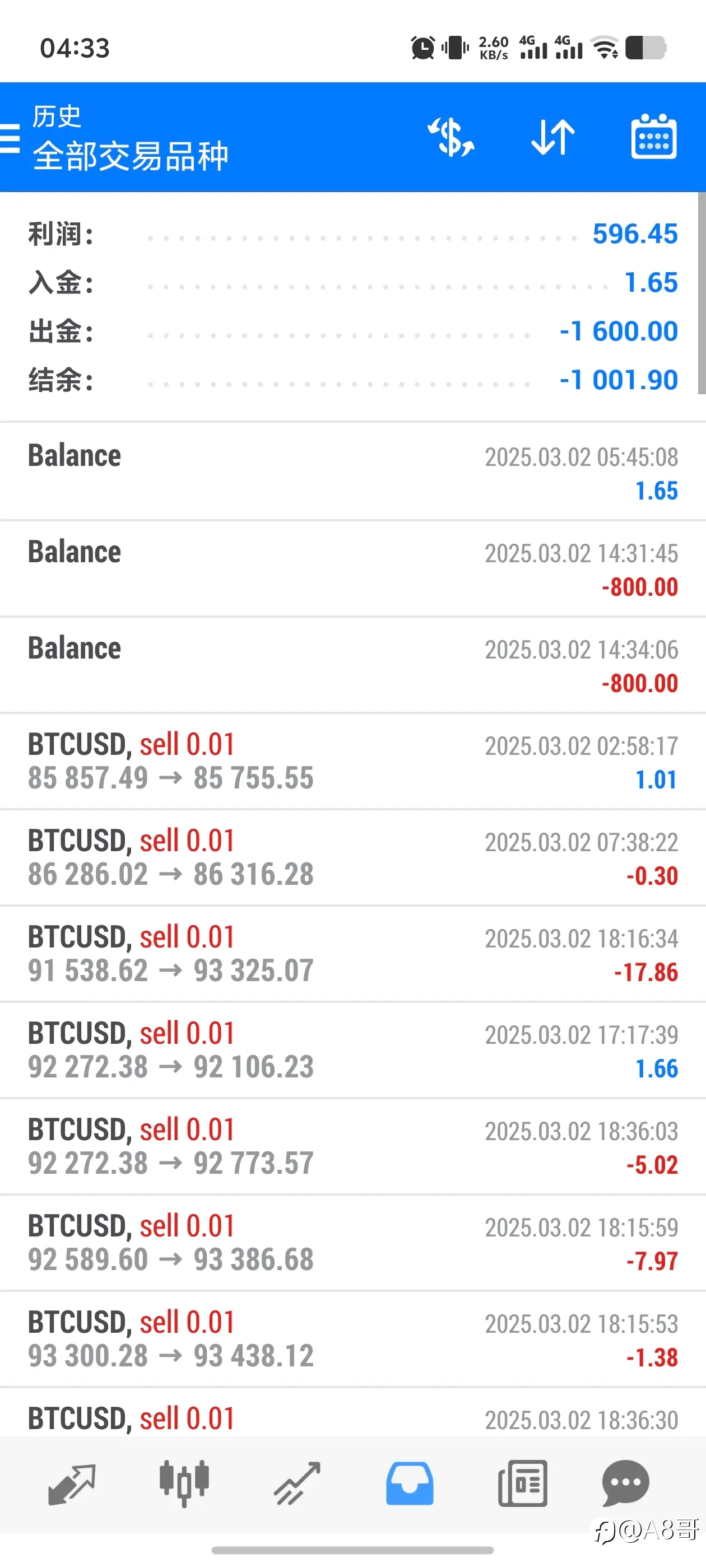
Task: Open the hamburger drawer menu
Action: [x=9, y=138]
